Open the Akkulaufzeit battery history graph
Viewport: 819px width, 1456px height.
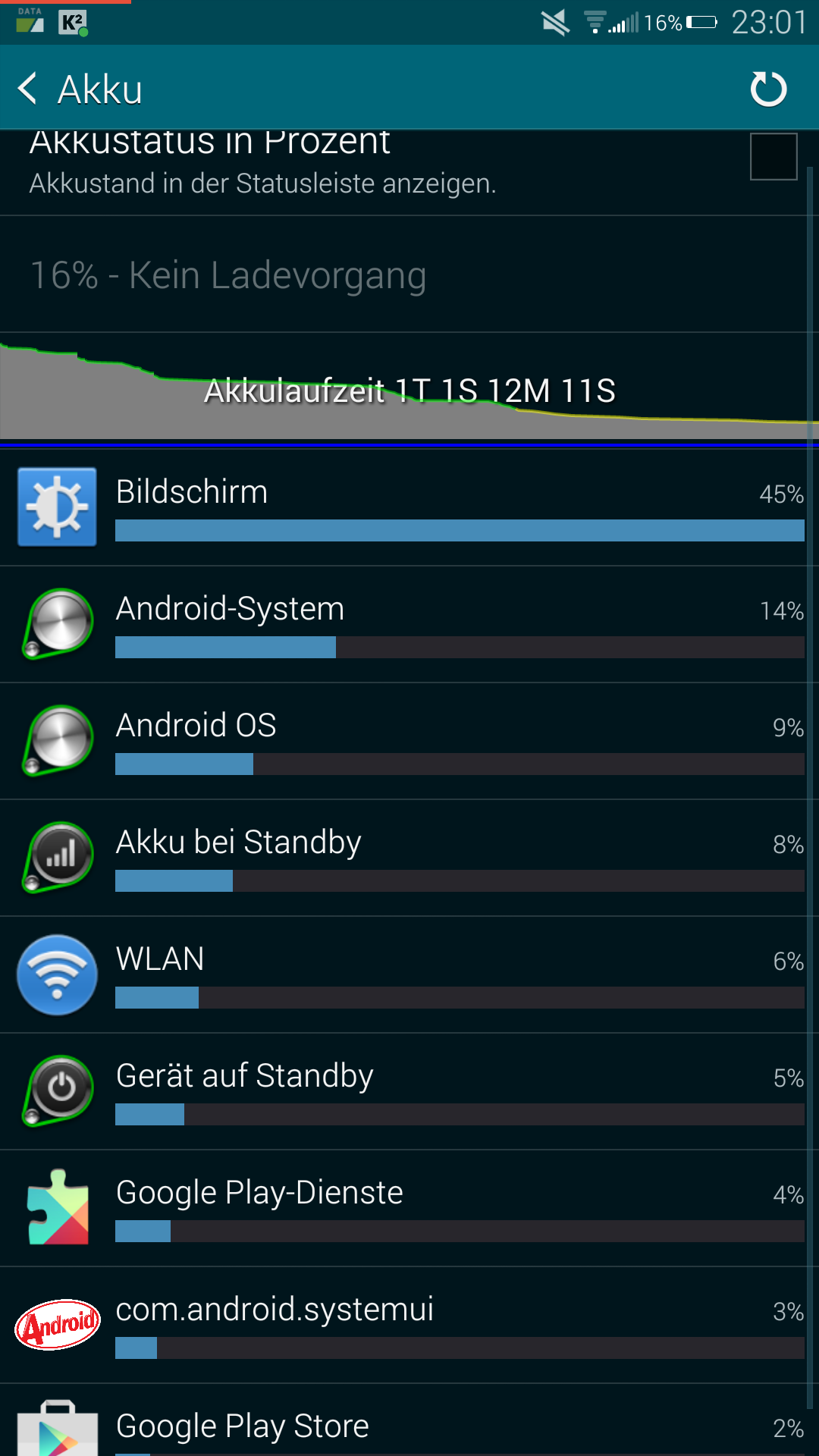point(409,387)
